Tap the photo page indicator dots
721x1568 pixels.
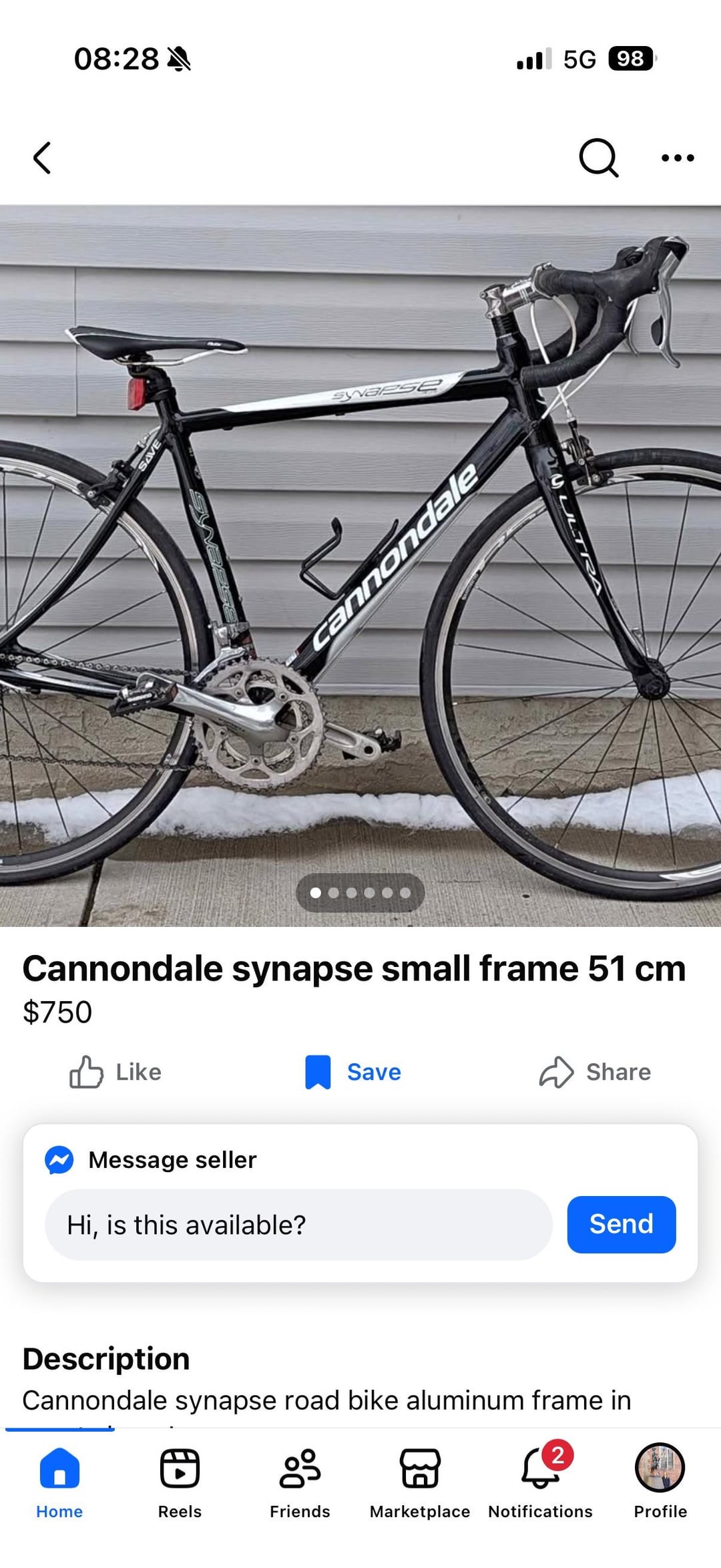(x=360, y=893)
